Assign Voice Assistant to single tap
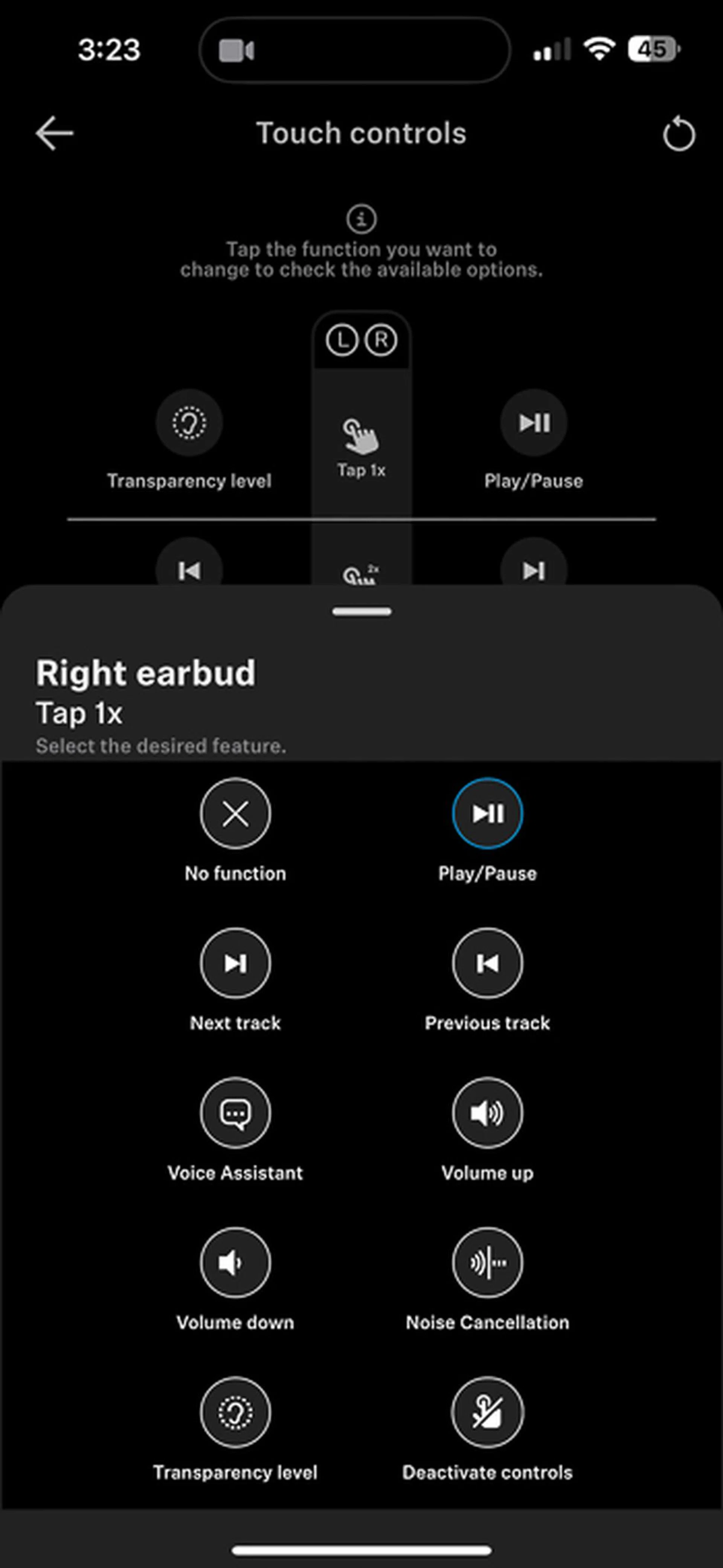Image resolution: width=723 pixels, height=1568 pixels. [x=235, y=1113]
